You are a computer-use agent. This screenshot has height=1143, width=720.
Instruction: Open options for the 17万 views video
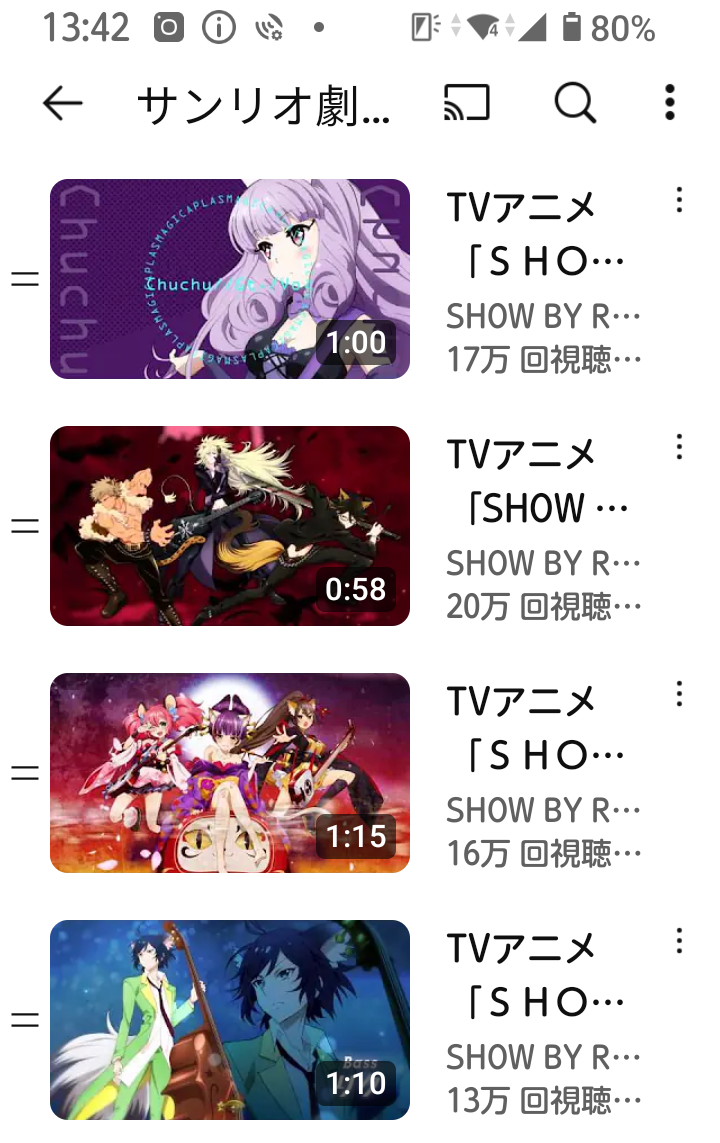(x=679, y=200)
